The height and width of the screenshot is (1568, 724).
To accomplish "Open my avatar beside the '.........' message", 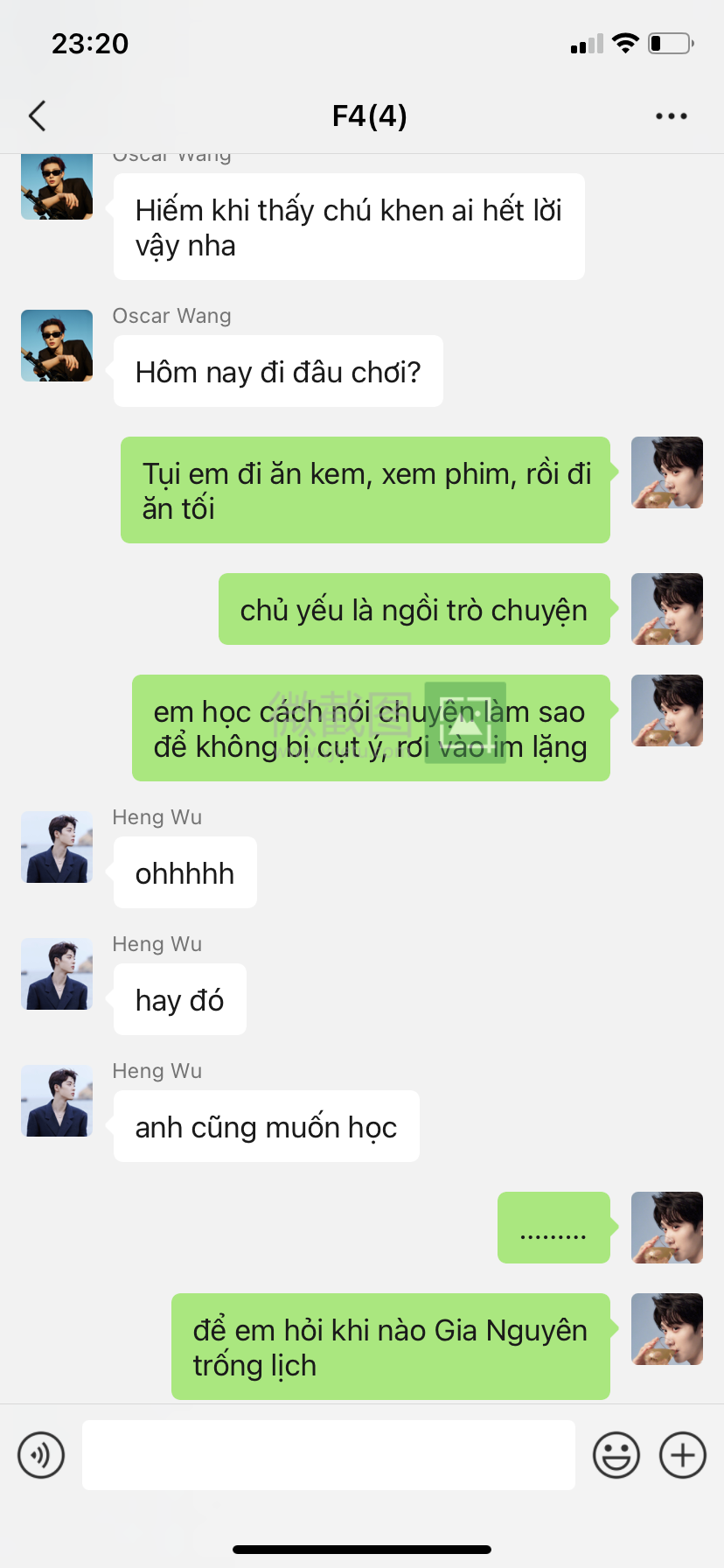I will coord(667,1228).
